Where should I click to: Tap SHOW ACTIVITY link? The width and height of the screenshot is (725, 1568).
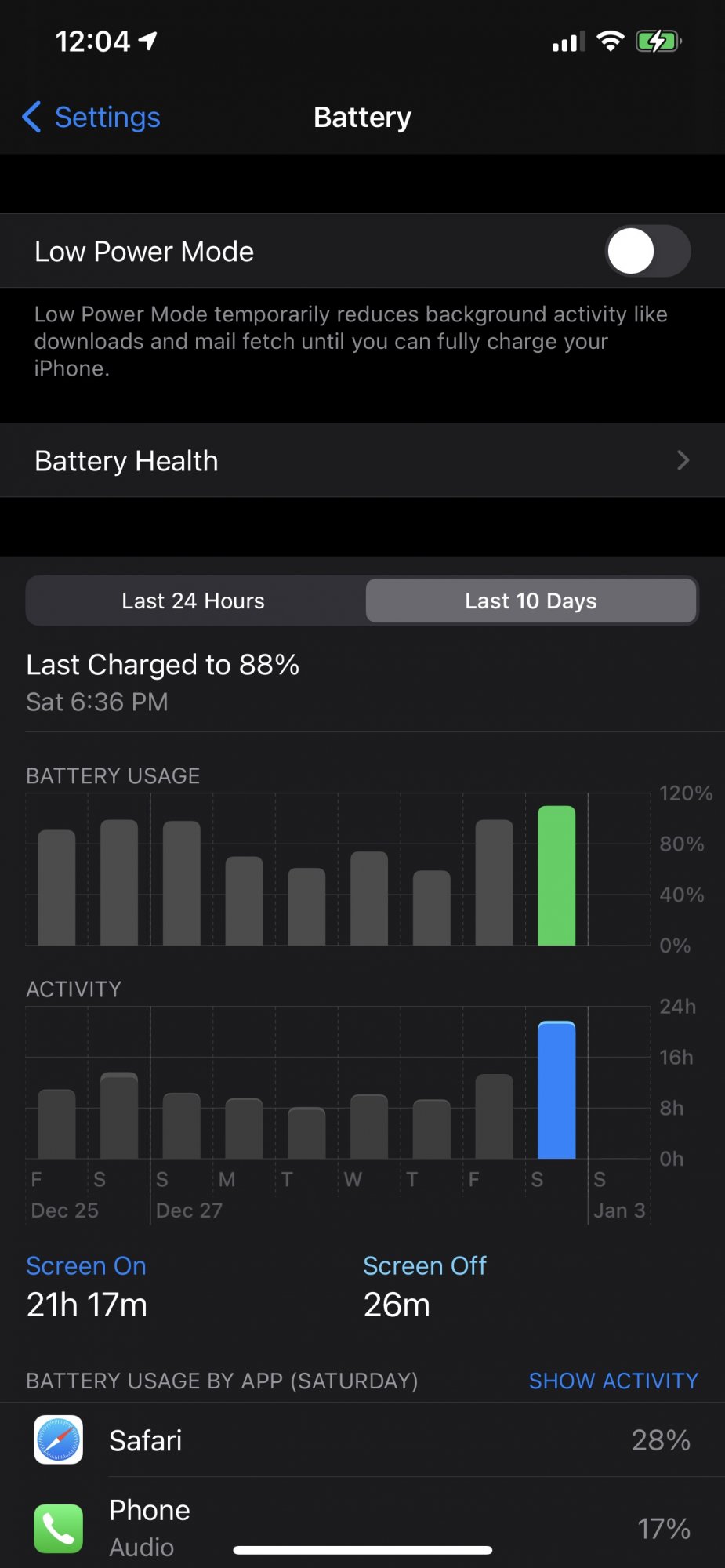pos(613,1381)
